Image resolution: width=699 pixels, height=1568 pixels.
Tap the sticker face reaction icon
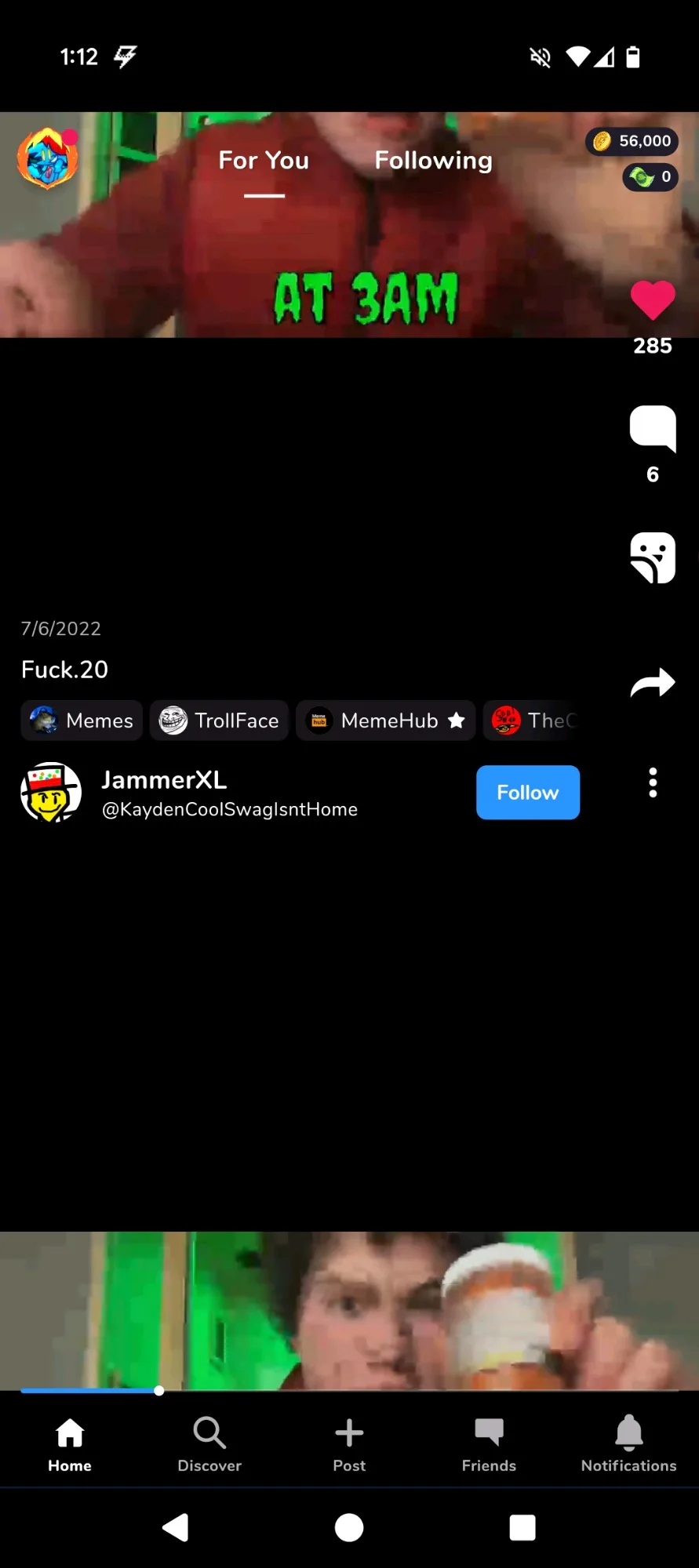(652, 557)
